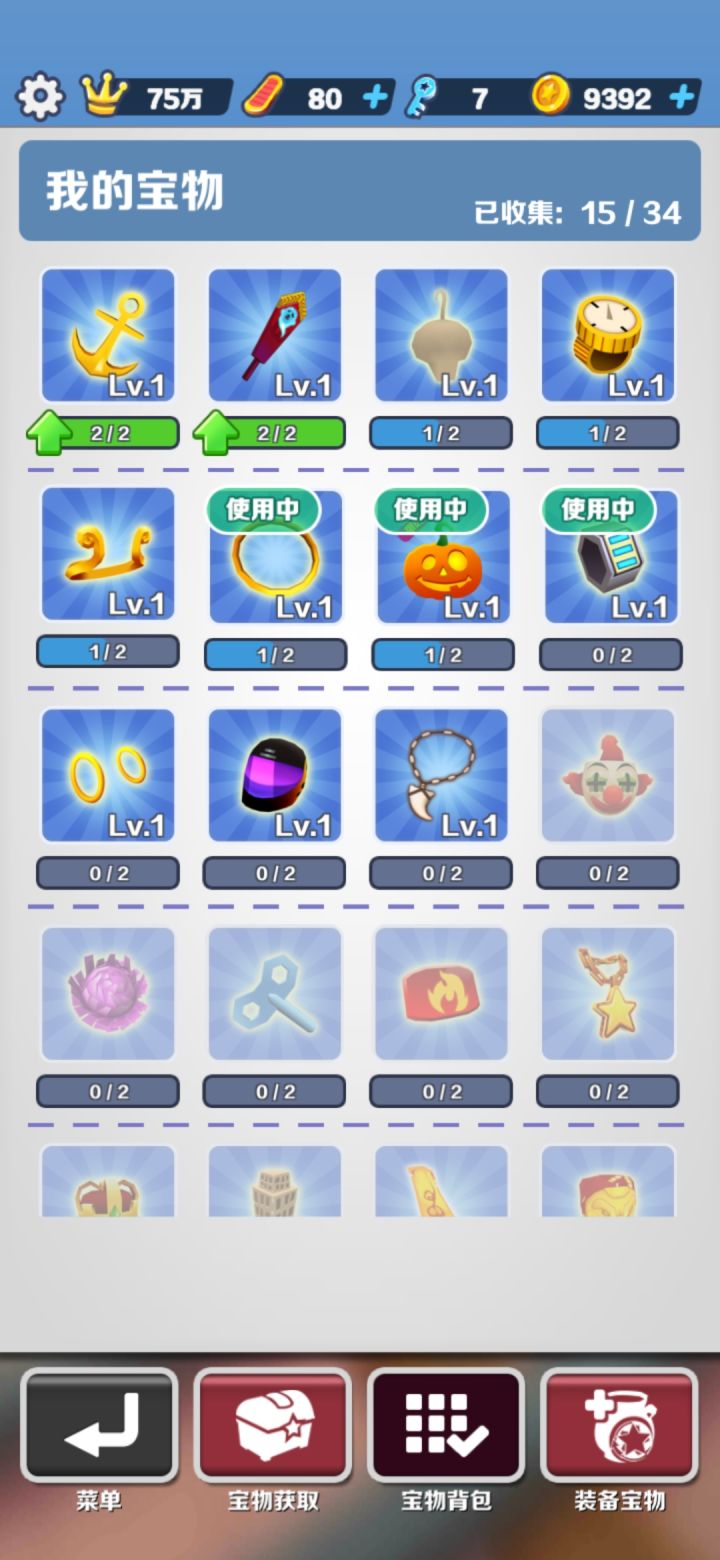This screenshot has width=720, height=1560.
Task: Tap the star chain necklace treasure
Action: pos(607,993)
